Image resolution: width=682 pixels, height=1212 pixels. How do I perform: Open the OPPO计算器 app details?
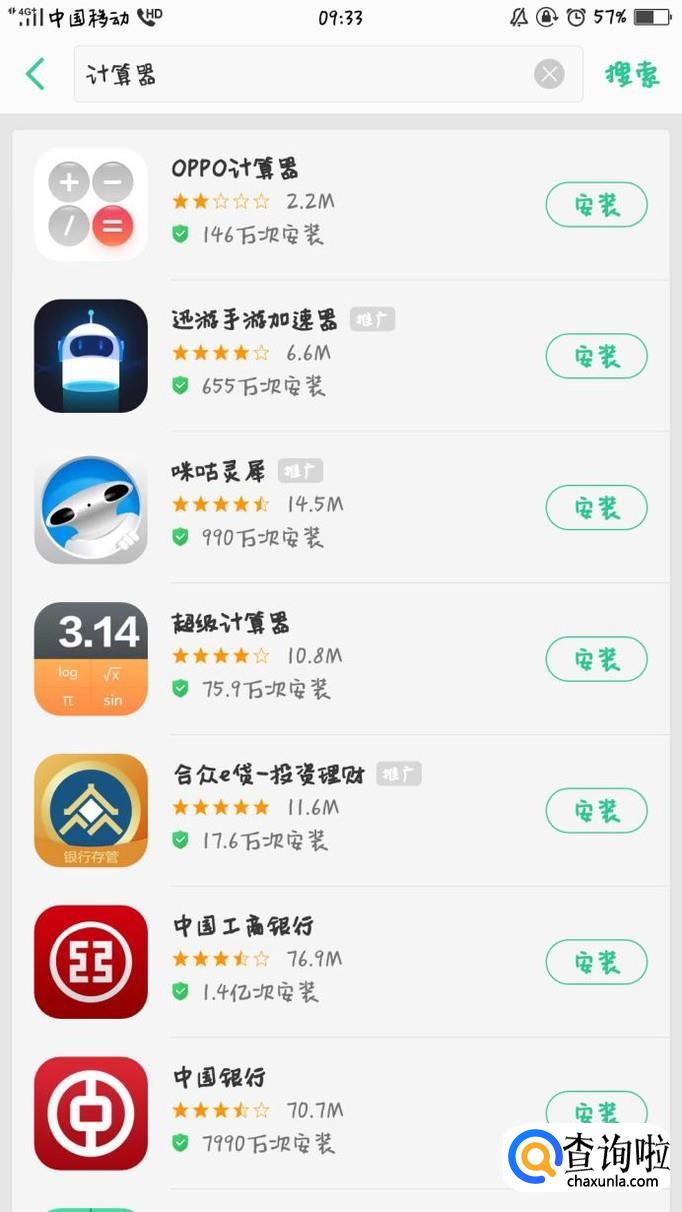(341, 204)
